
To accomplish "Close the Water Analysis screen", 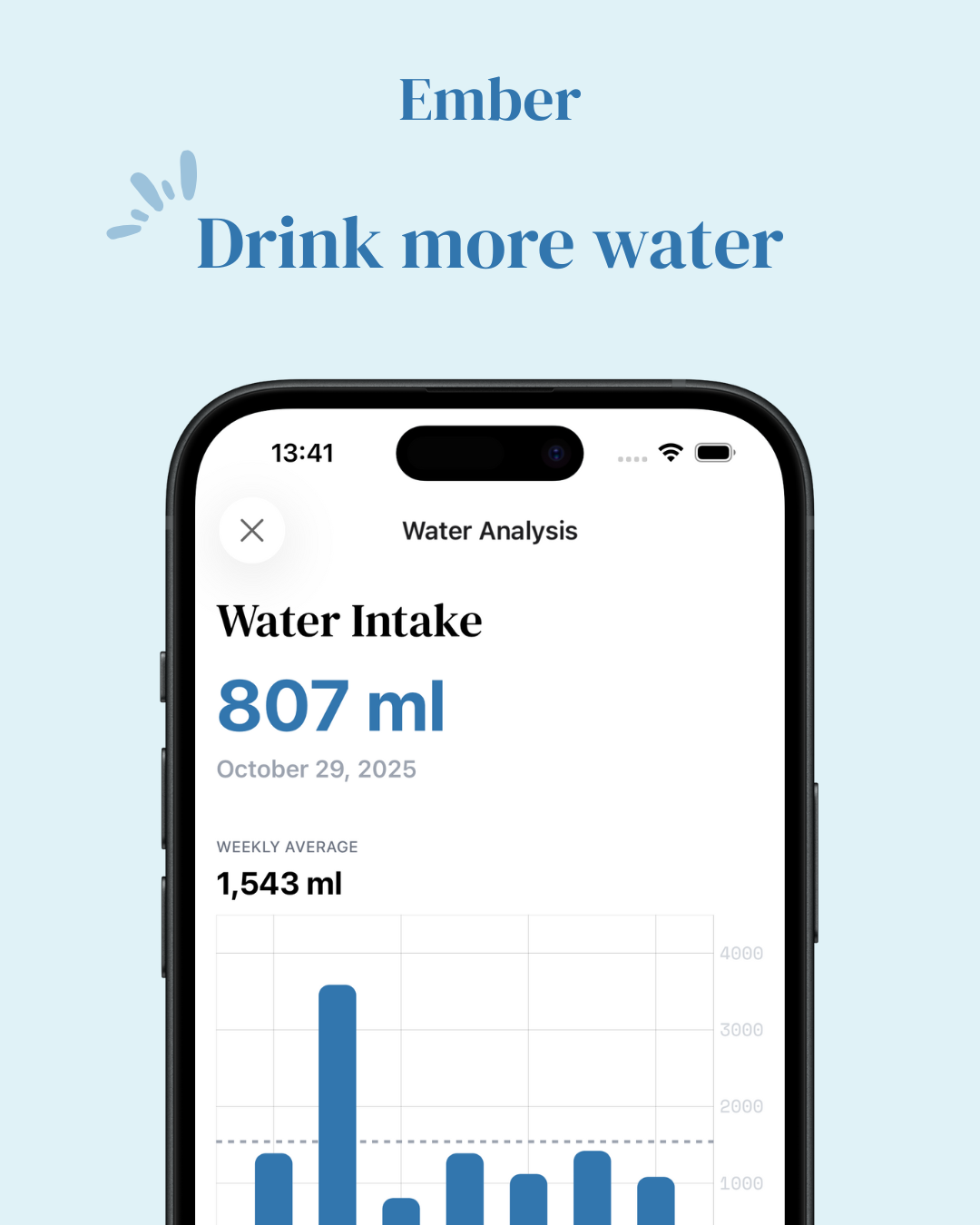I will [x=251, y=531].
